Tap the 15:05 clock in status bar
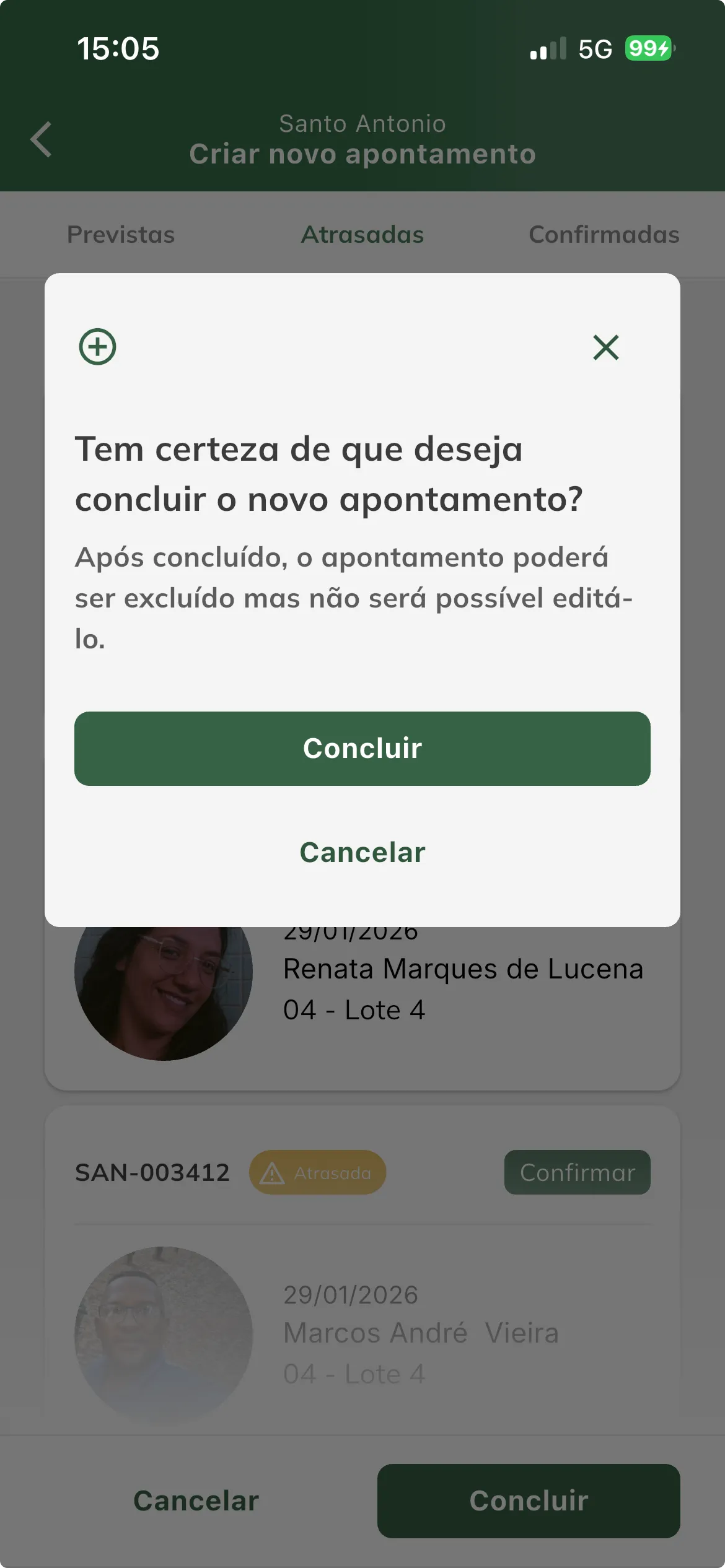 tap(118, 49)
